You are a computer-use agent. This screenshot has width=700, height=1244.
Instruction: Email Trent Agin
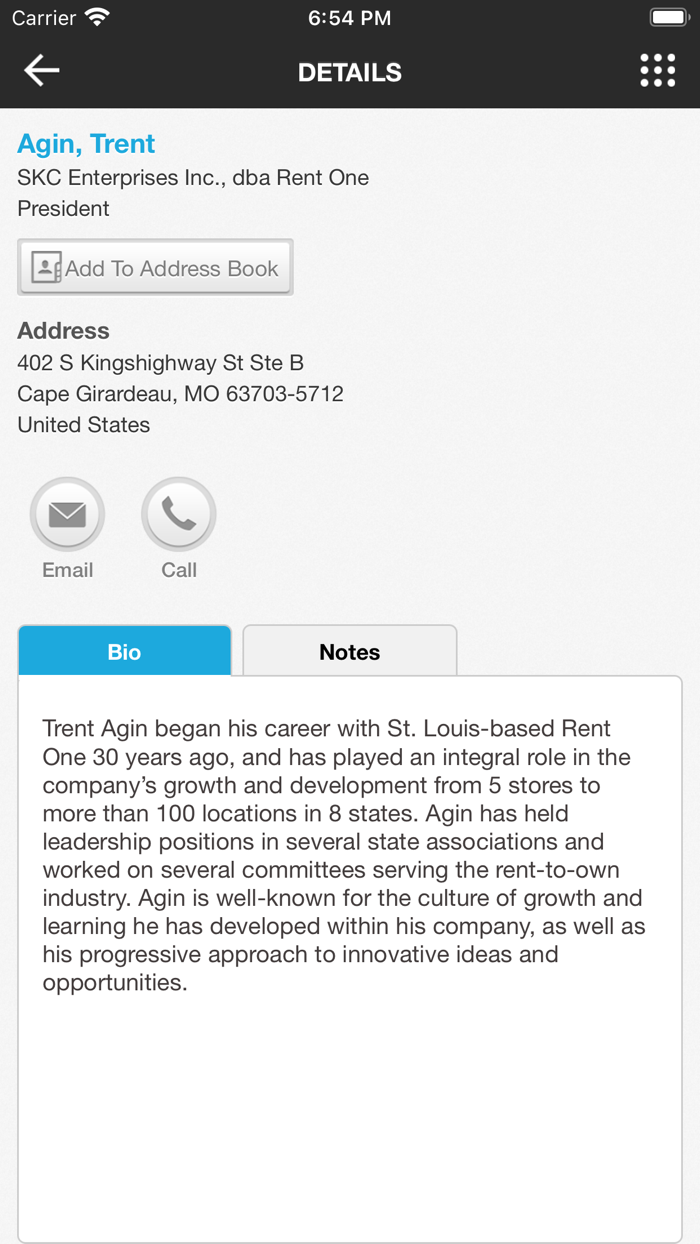pyautogui.click(x=67, y=515)
